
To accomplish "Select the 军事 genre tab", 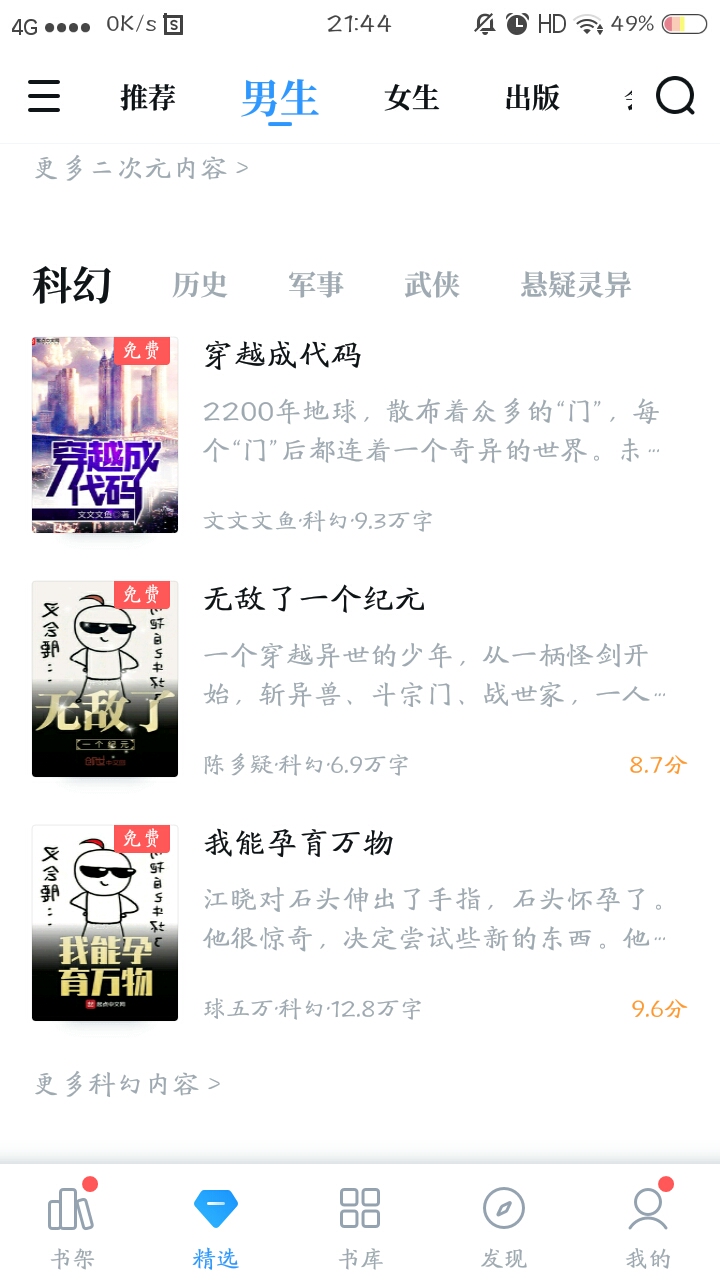I will coord(316,285).
